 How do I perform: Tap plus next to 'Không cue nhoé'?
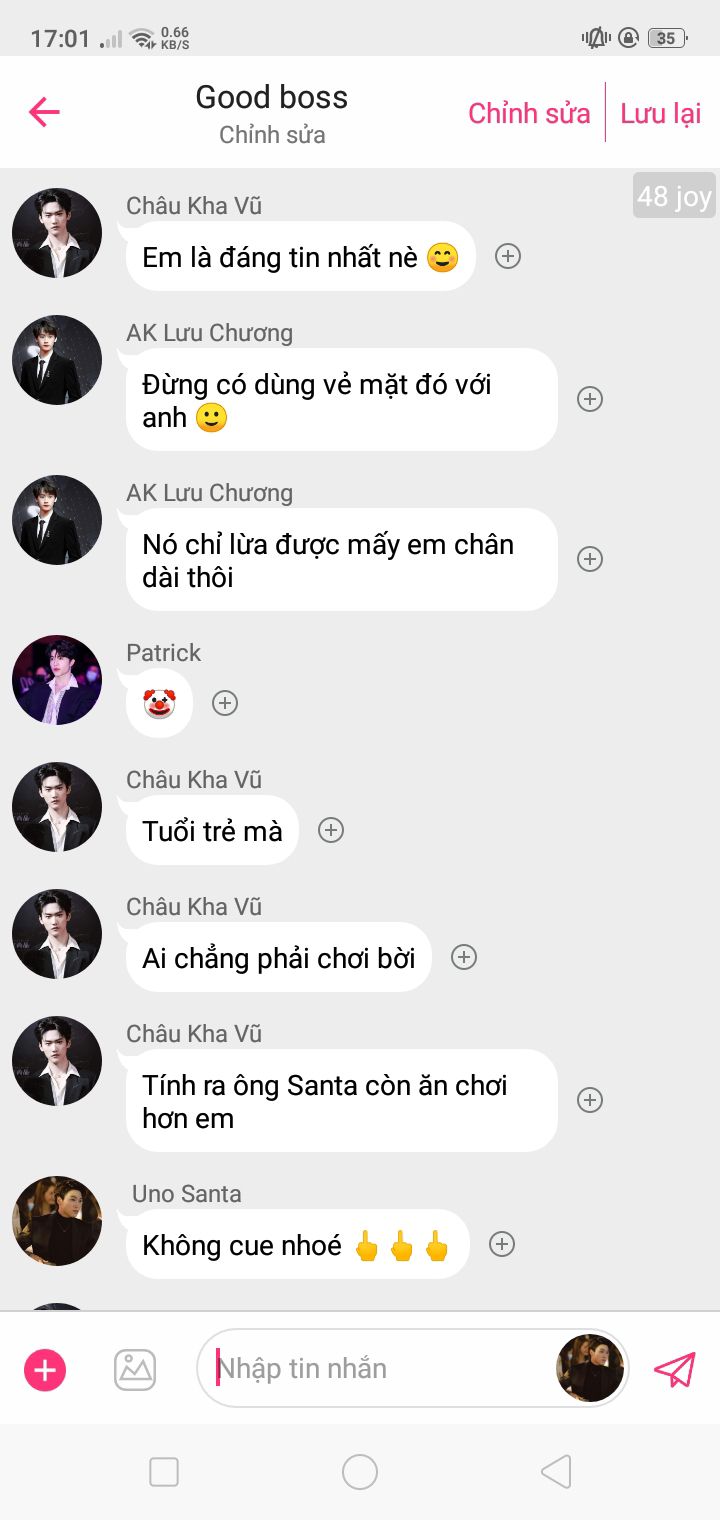click(x=501, y=1244)
